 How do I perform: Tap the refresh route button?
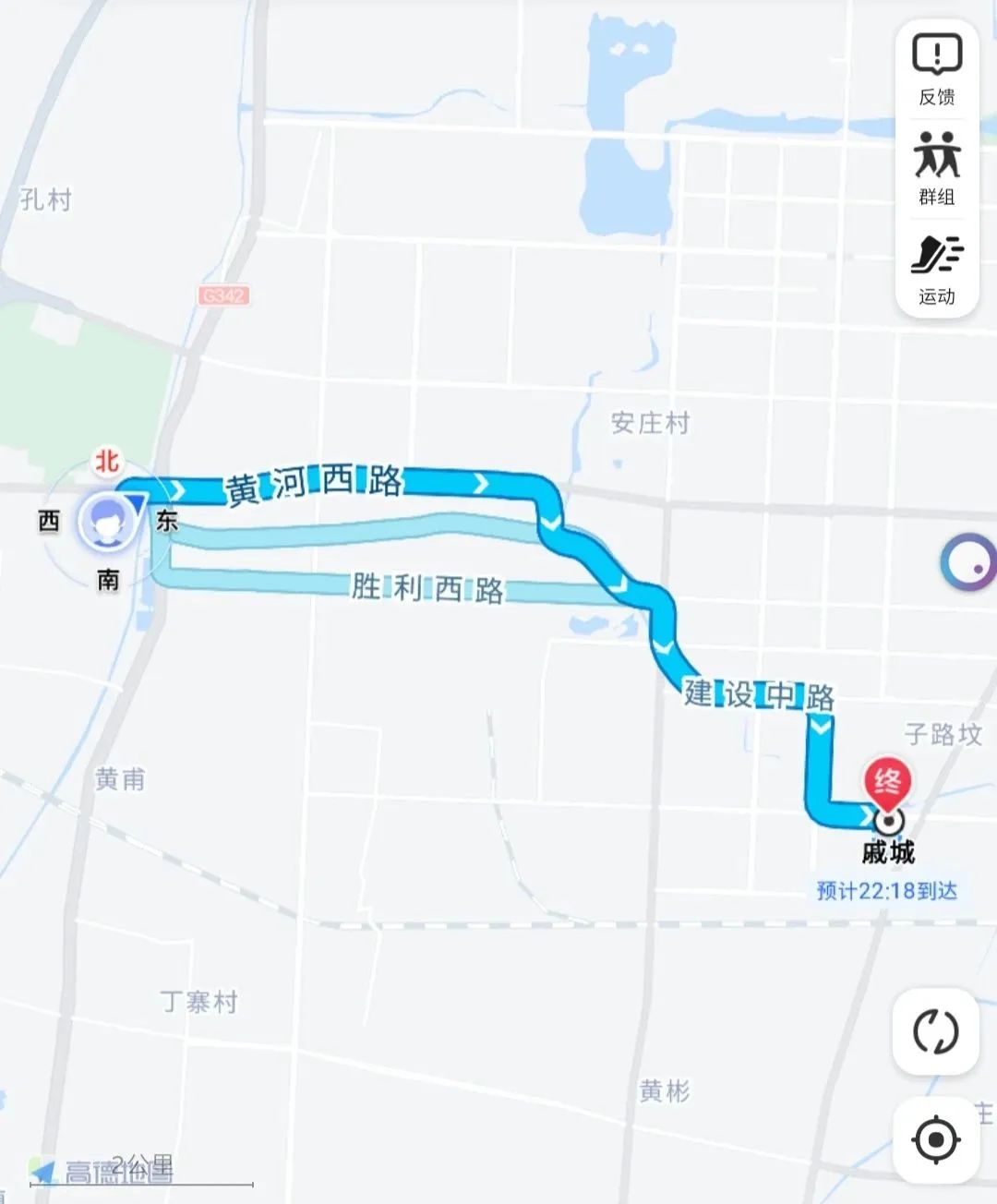(x=935, y=1031)
